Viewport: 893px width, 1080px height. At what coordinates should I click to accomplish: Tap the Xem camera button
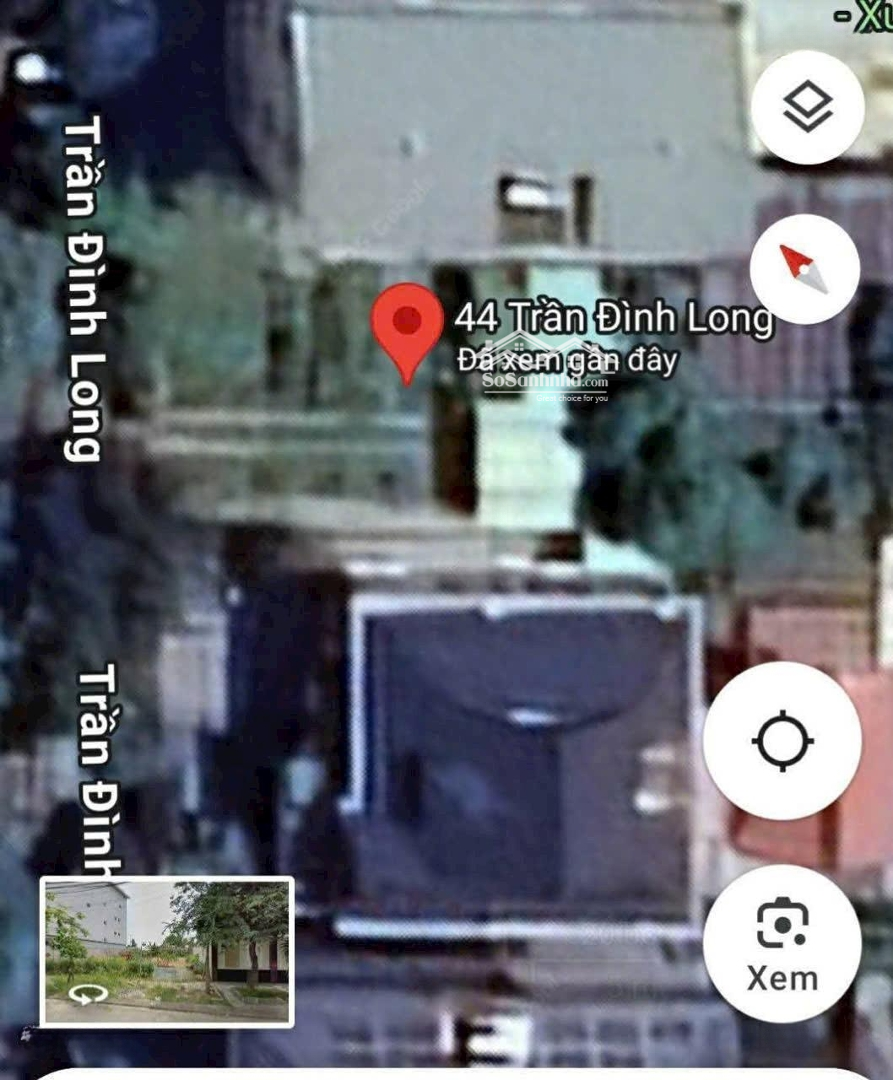782,943
